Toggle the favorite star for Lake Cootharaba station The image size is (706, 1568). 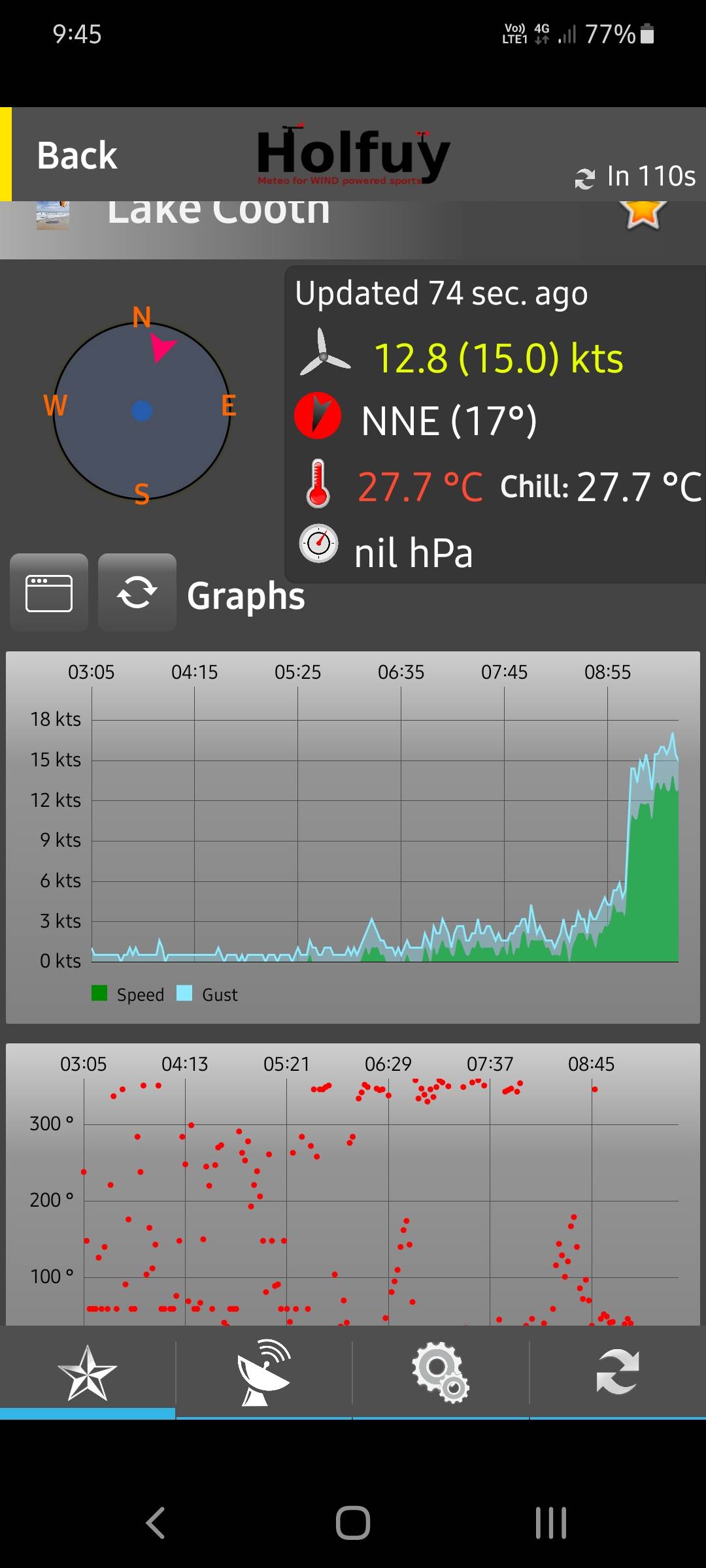click(642, 213)
